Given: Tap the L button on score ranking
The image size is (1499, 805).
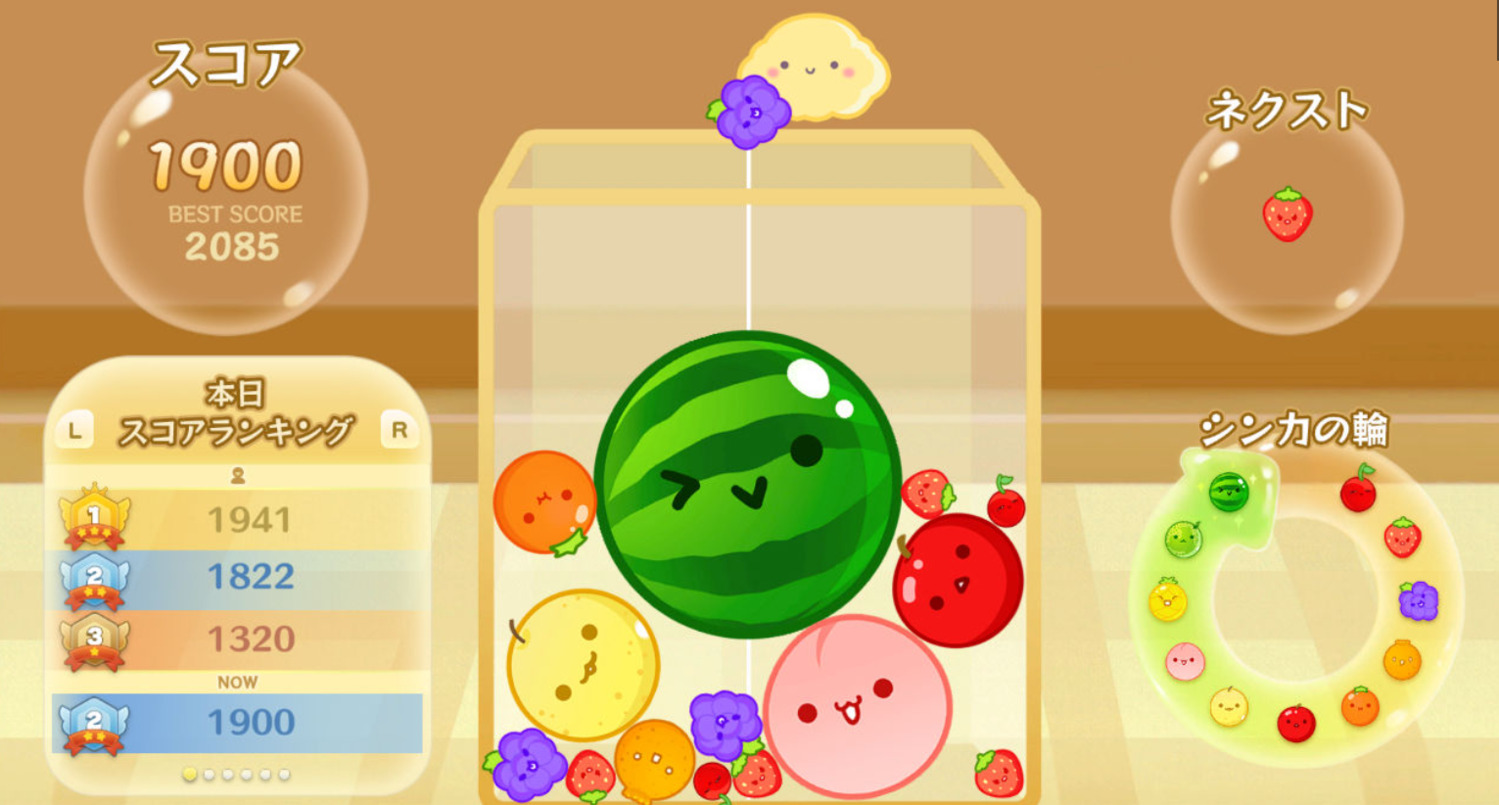Looking at the screenshot, I should [x=74, y=430].
